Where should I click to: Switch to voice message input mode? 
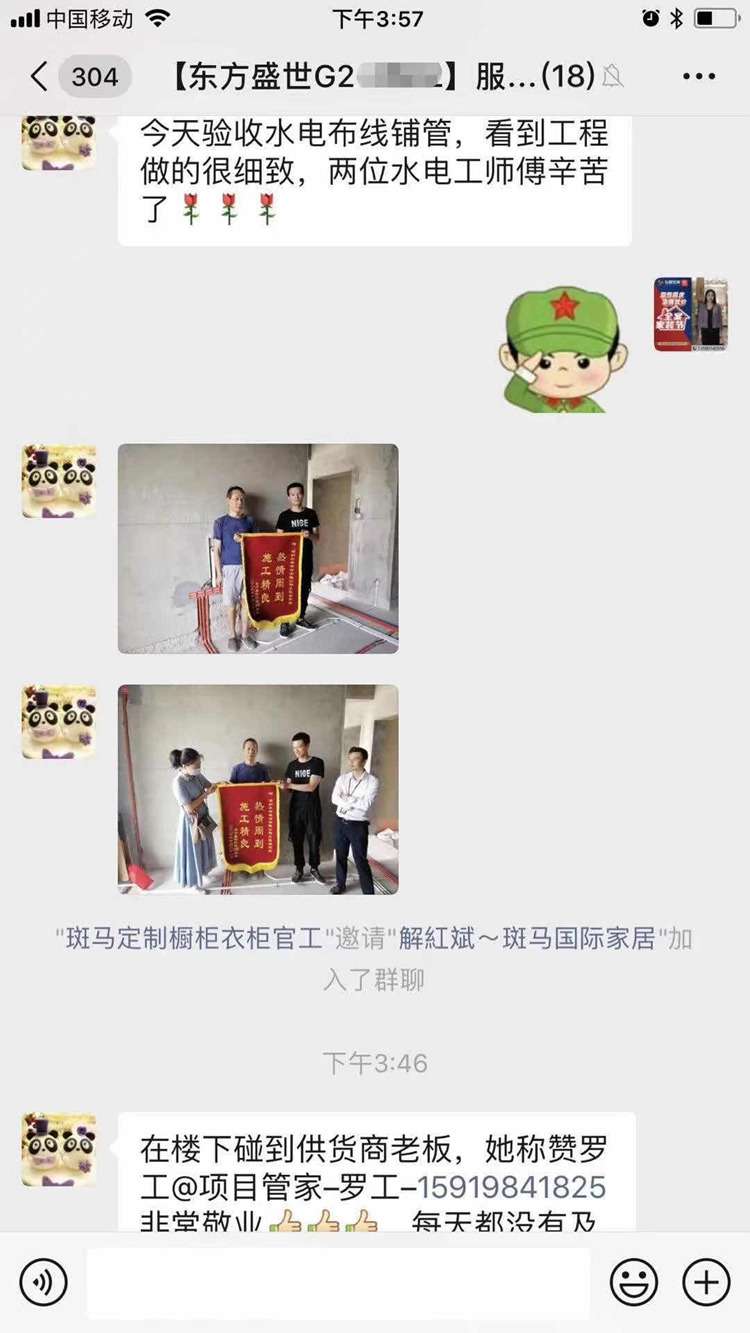pyautogui.click(x=44, y=1283)
